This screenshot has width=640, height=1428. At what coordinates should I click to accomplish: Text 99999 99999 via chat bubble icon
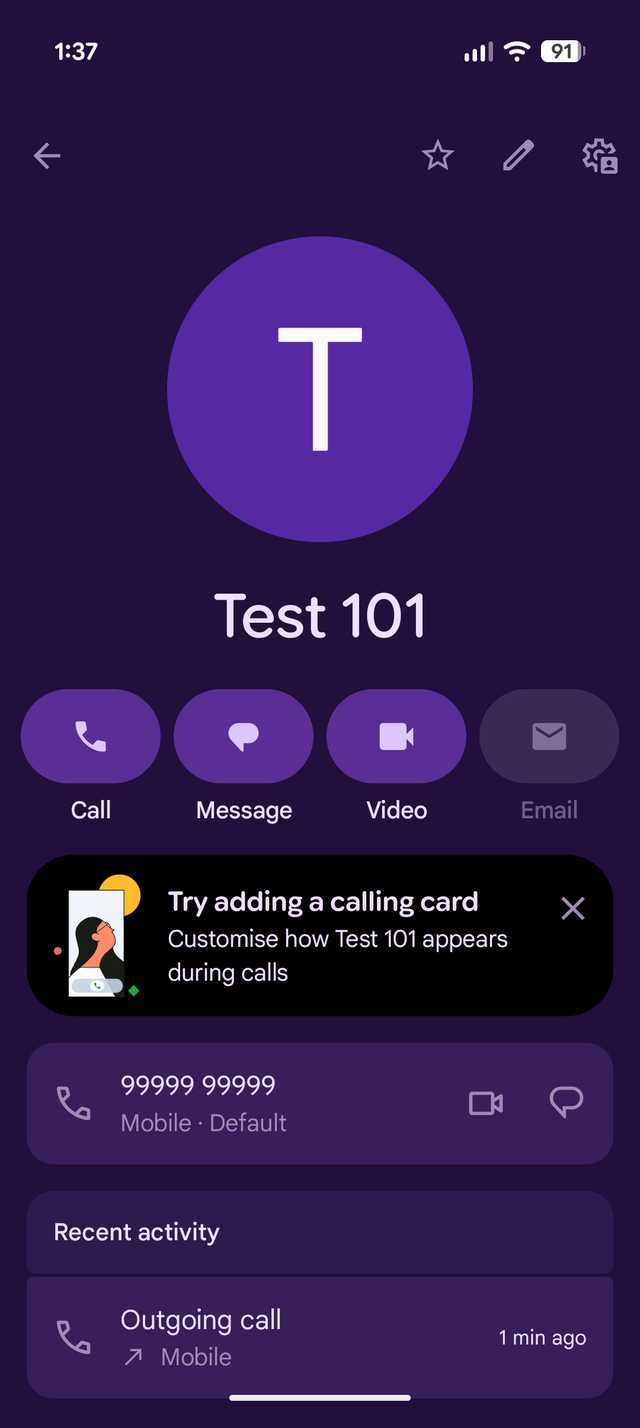(x=566, y=1103)
